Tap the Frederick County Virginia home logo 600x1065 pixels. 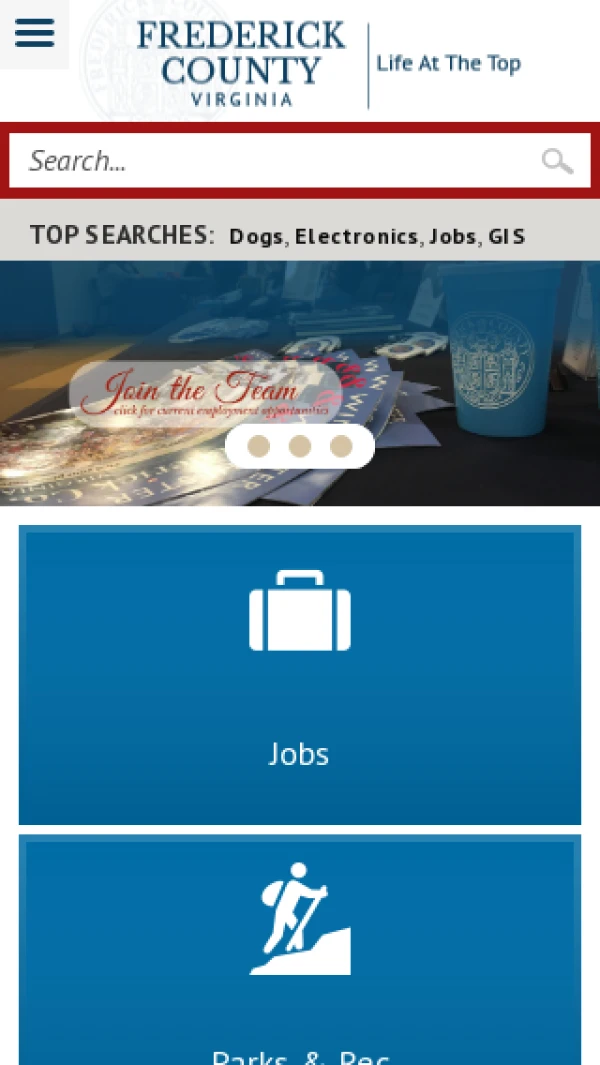pyautogui.click(x=241, y=63)
